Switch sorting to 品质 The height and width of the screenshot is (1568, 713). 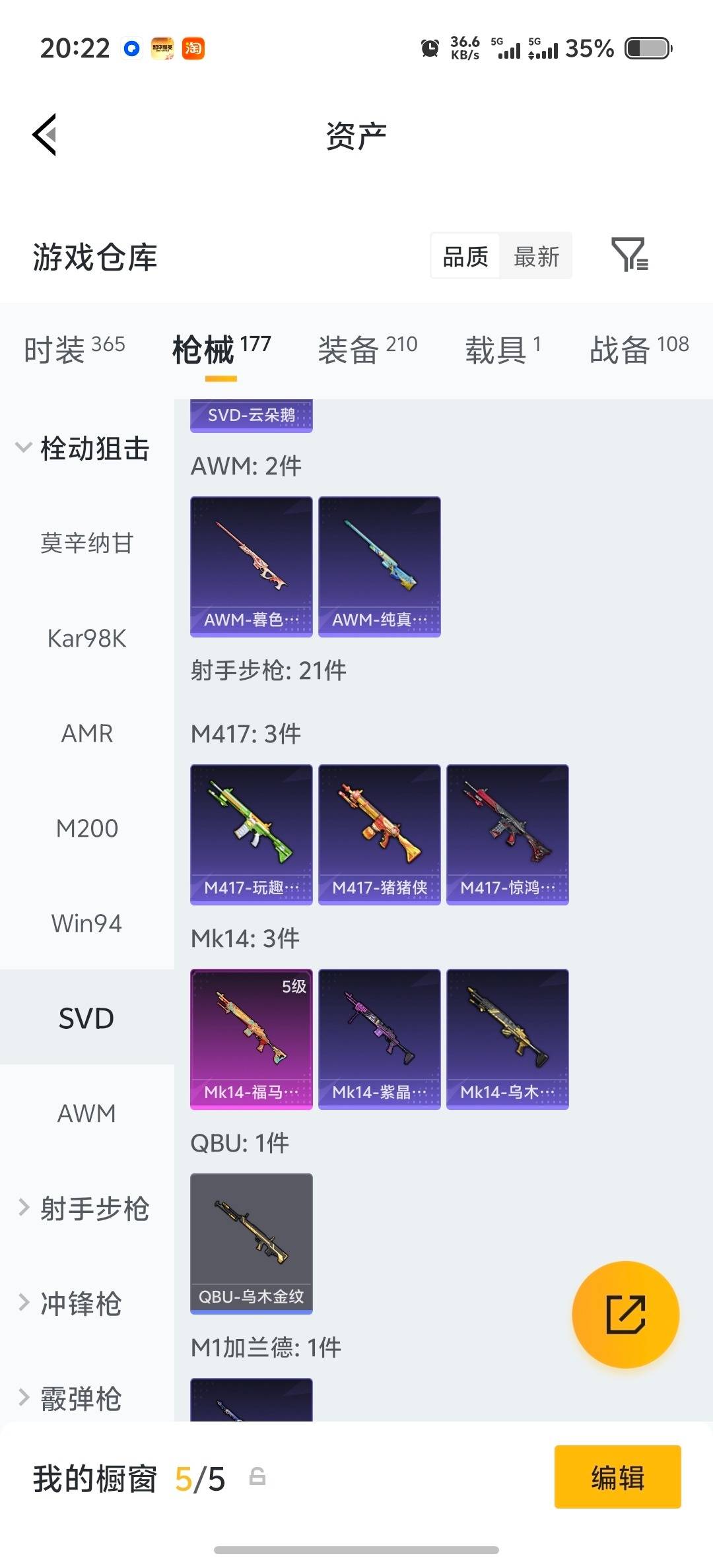465,256
